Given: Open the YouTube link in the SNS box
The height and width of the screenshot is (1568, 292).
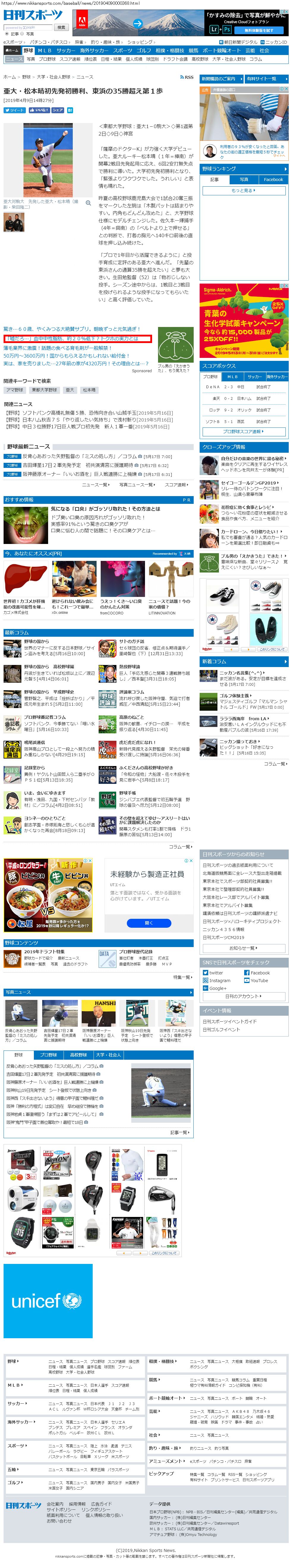Looking at the screenshot, I should [x=258, y=981].
